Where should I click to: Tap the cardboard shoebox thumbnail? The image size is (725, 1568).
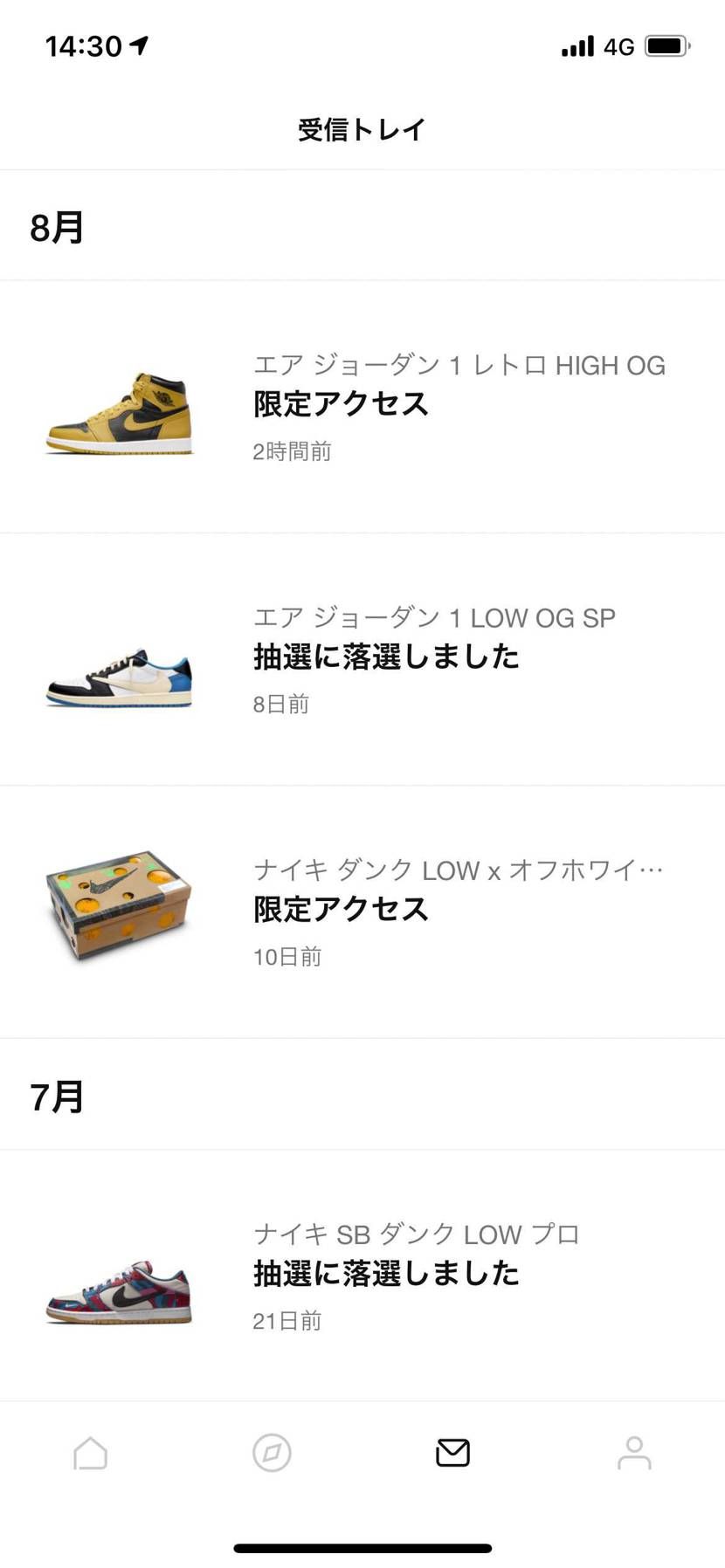(118, 908)
